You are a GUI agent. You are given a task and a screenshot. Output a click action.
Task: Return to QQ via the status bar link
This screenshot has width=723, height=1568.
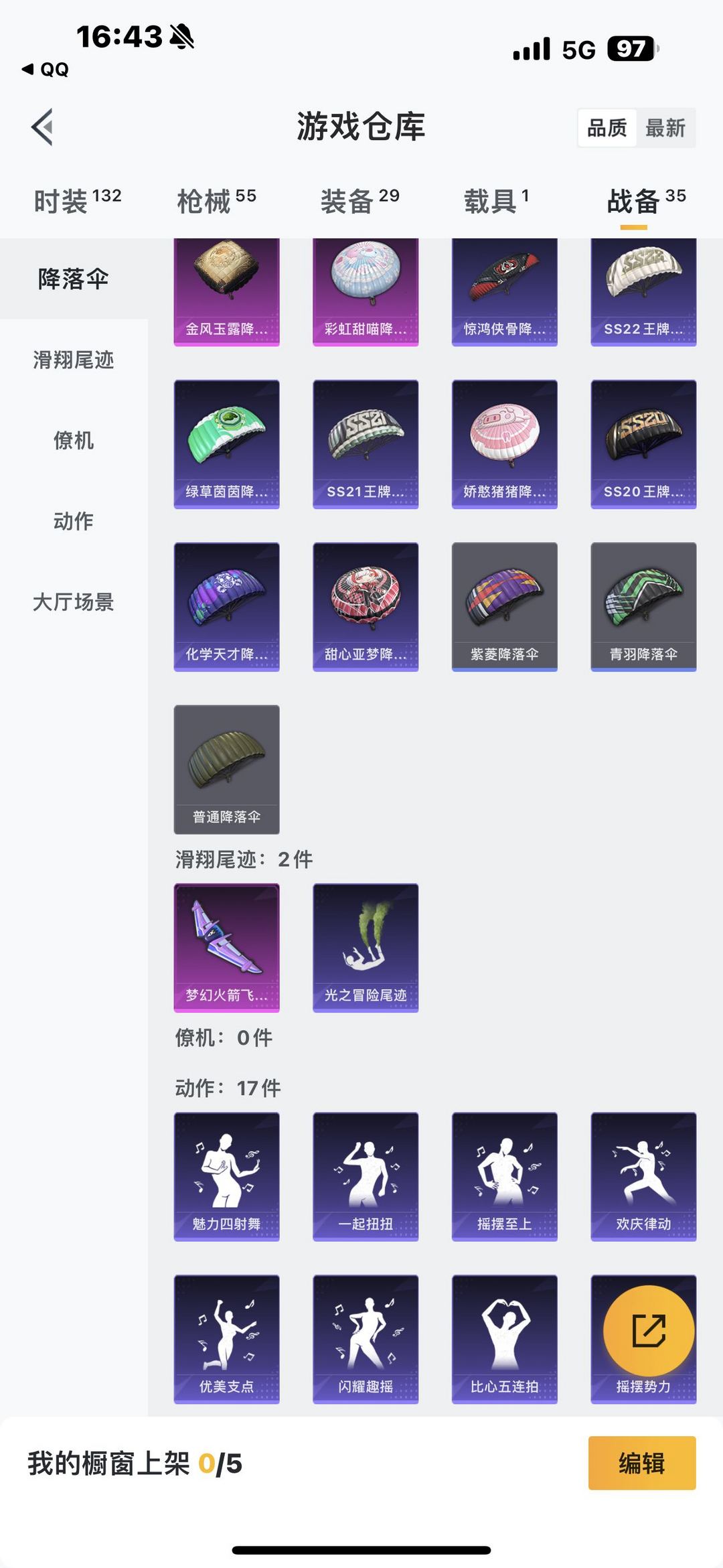click(46, 69)
